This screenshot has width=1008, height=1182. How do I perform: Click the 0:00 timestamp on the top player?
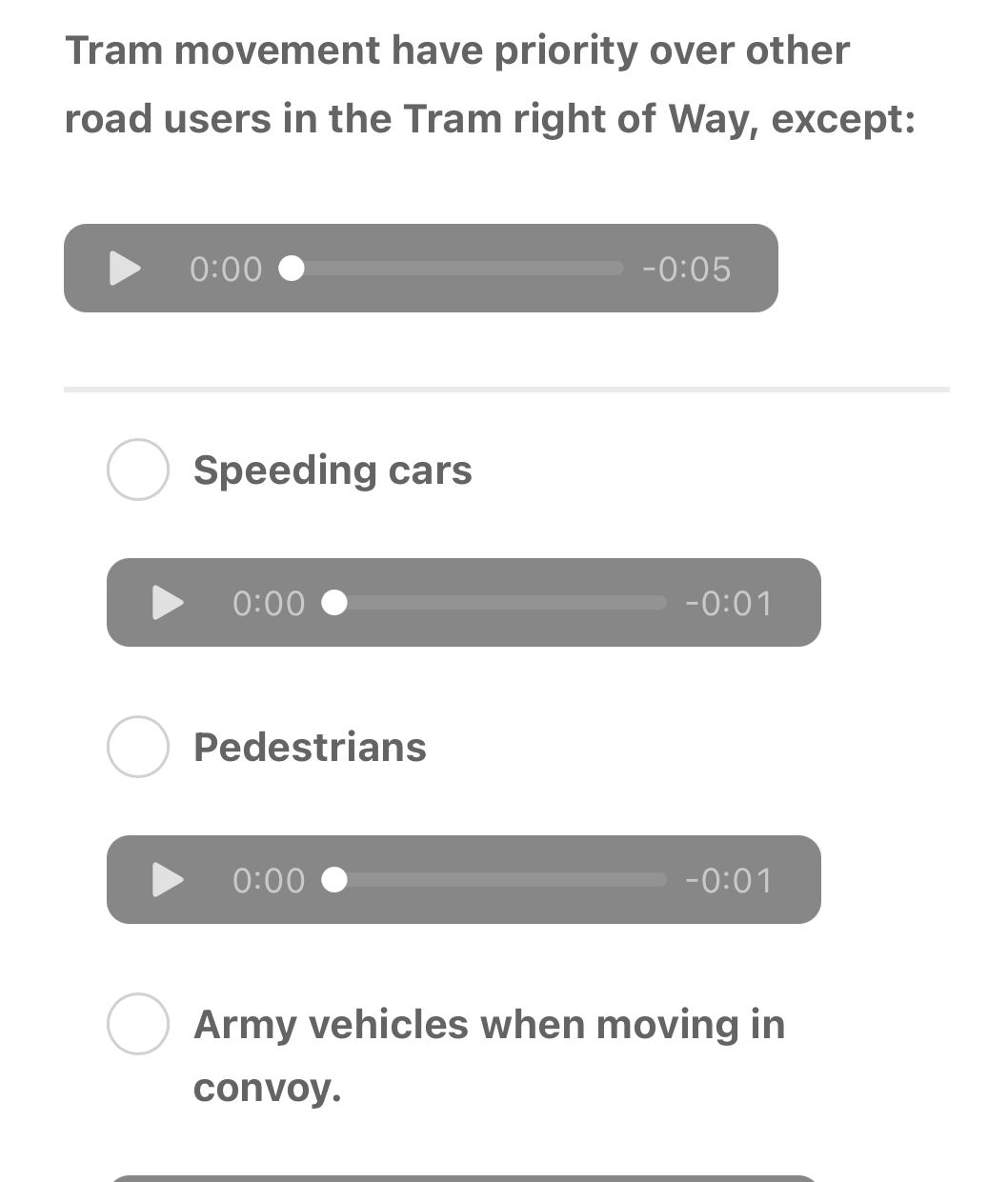pyautogui.click(x=226, y=269)
